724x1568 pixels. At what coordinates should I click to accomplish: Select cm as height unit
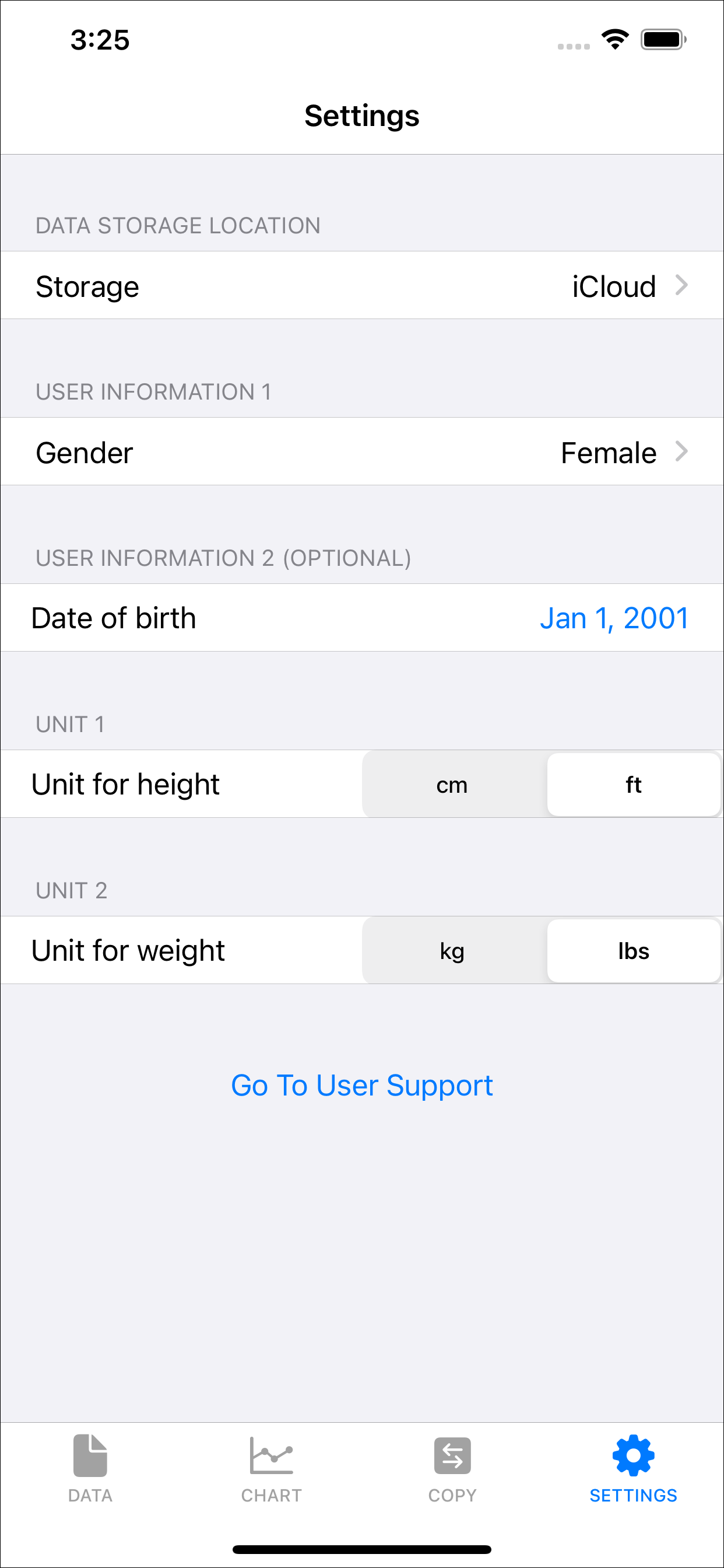click(x=453, y=784)
